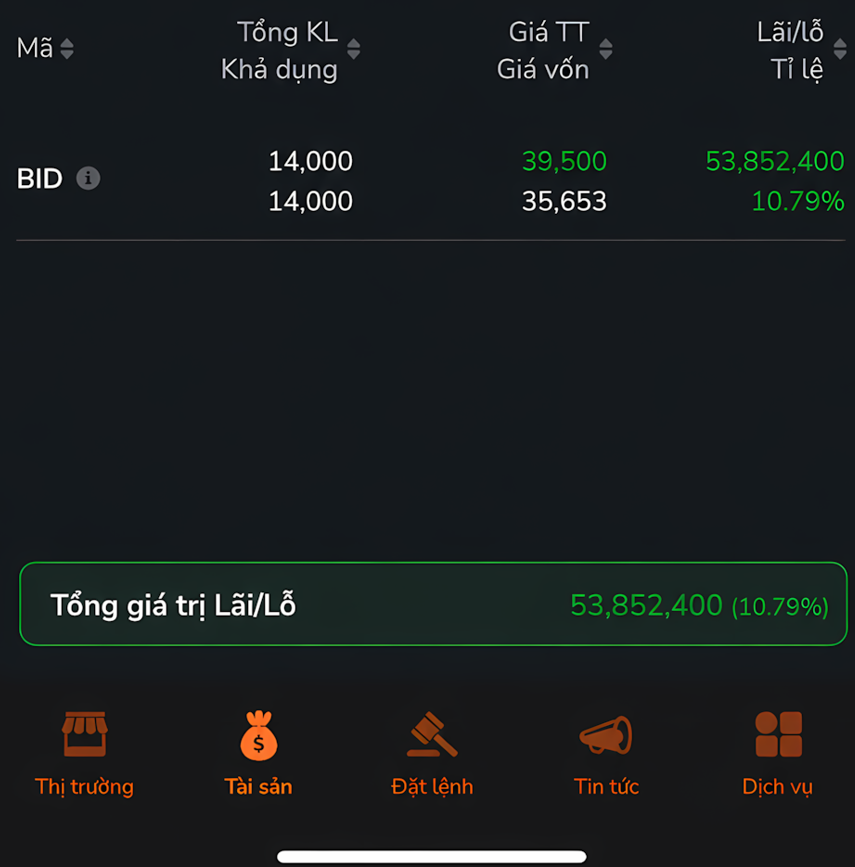The width and height of the screenshot is (855, 867).
Task: Open the BID holding row
Action: (431, 181)
